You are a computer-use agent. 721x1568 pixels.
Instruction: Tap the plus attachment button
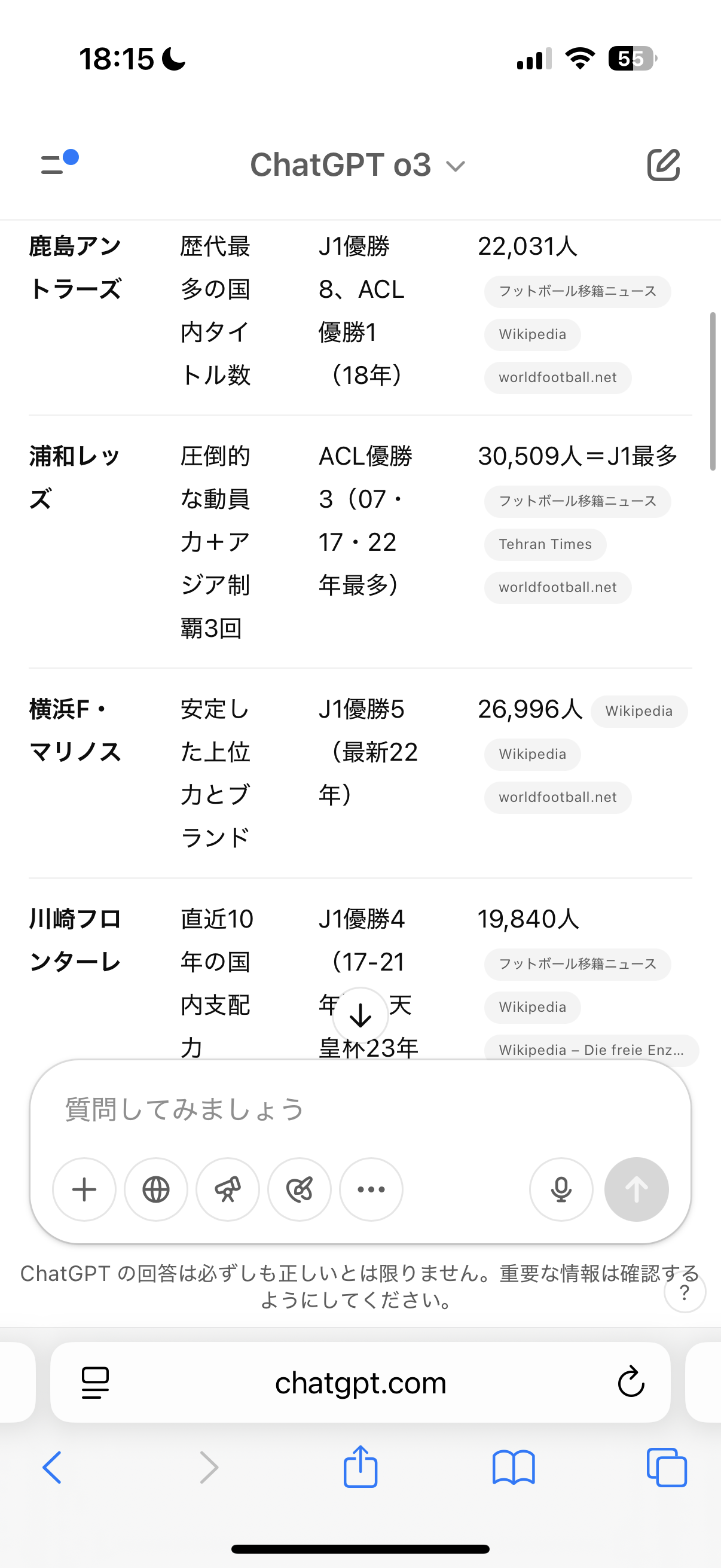(x=84, y=1189)
